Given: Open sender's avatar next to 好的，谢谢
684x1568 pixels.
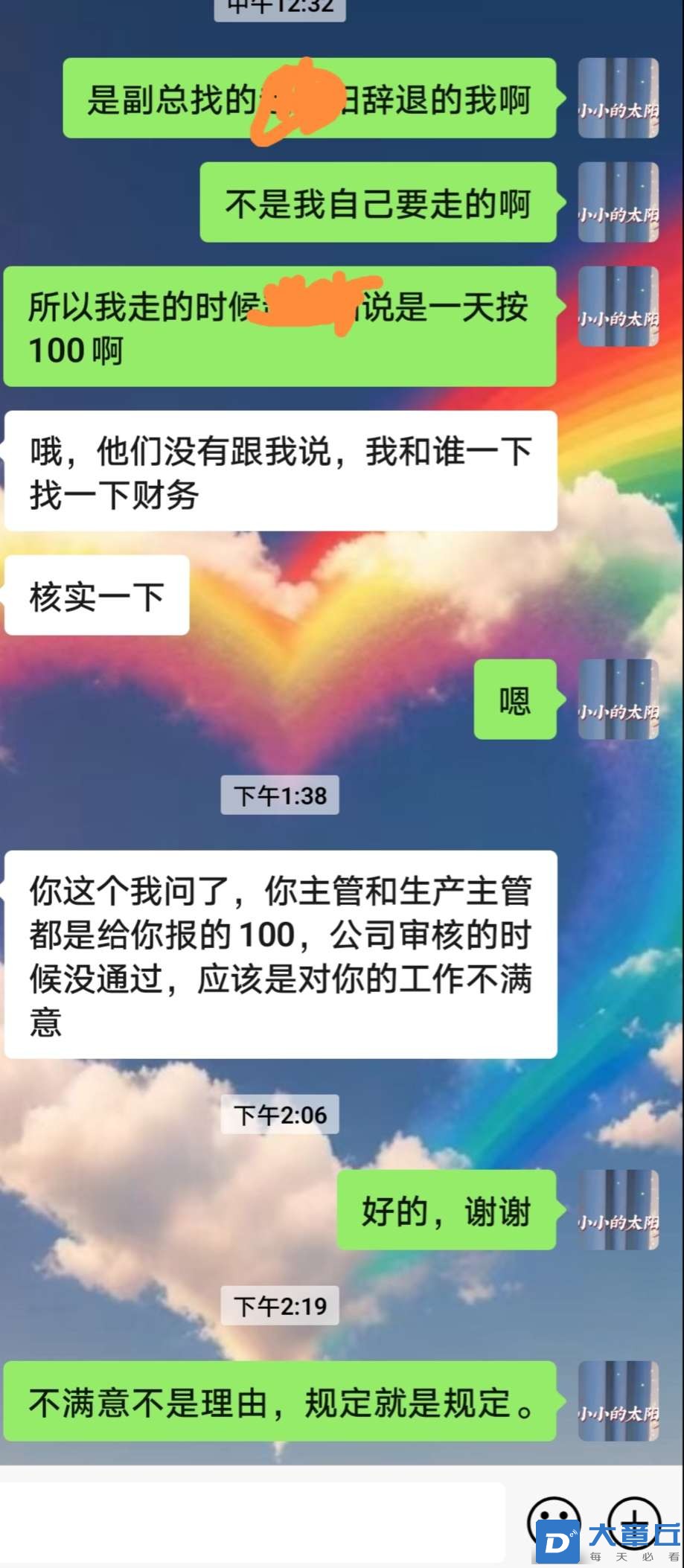Looking at the screenshot, I should point(618,1209).
